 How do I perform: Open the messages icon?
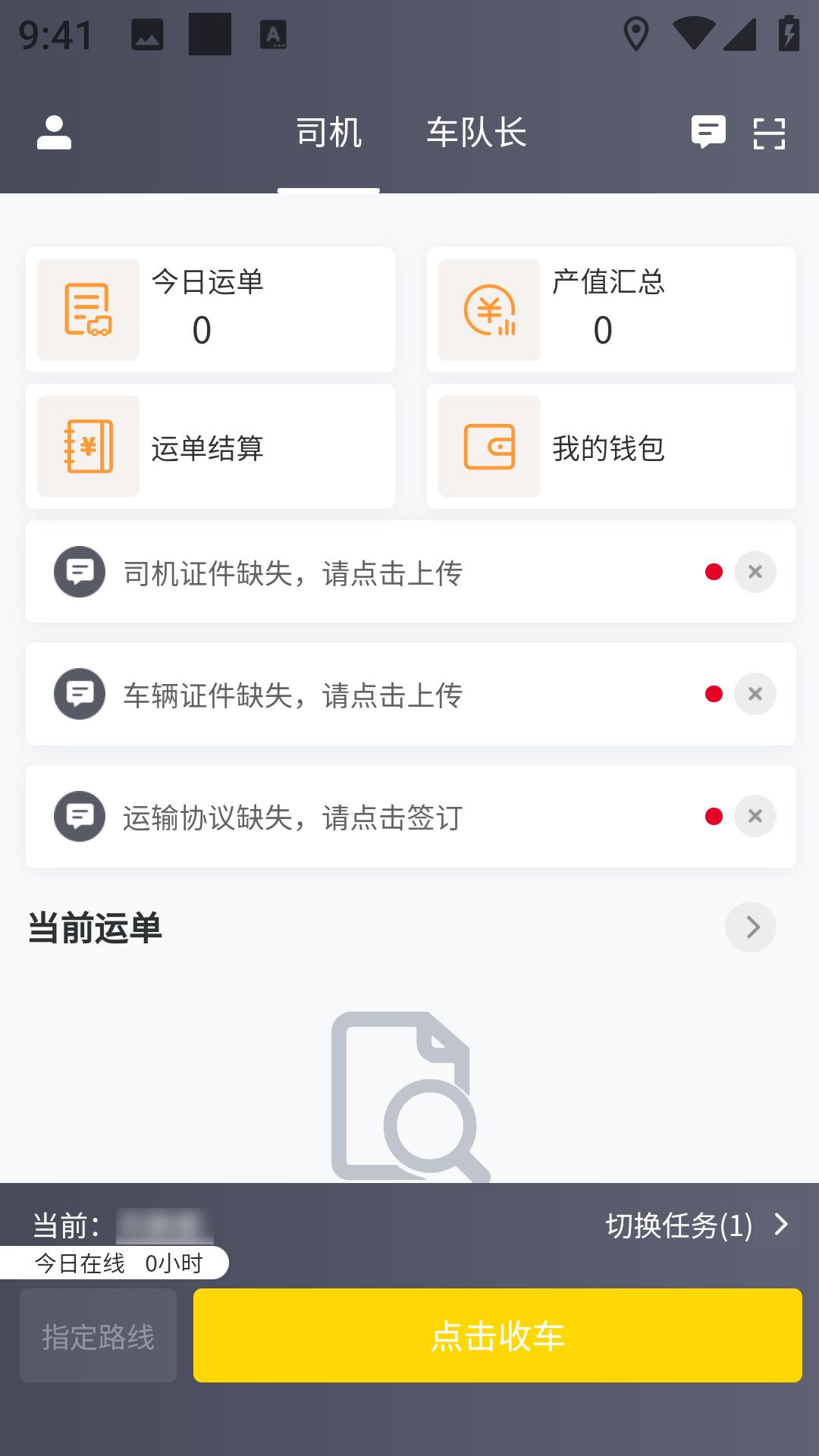pyautogui.click(x=708, y=133)
